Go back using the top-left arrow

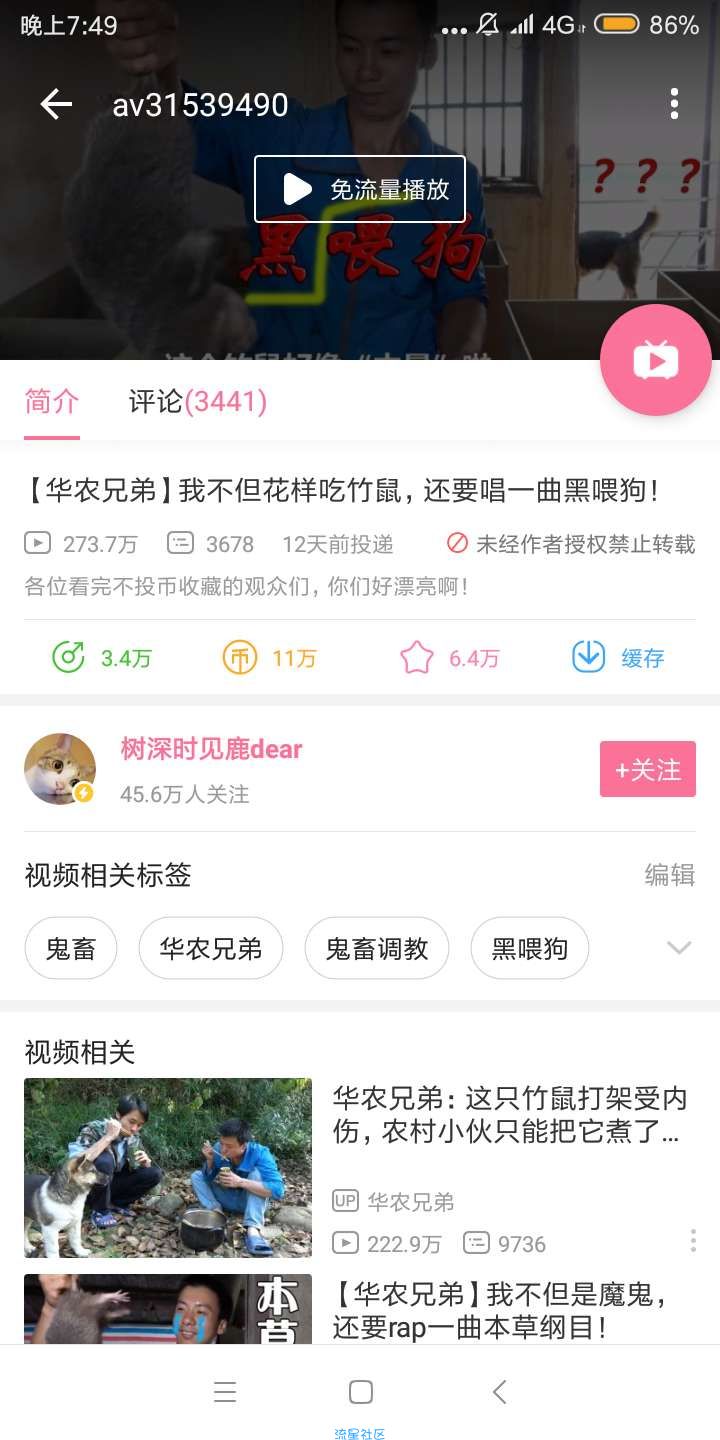(56, 104)
